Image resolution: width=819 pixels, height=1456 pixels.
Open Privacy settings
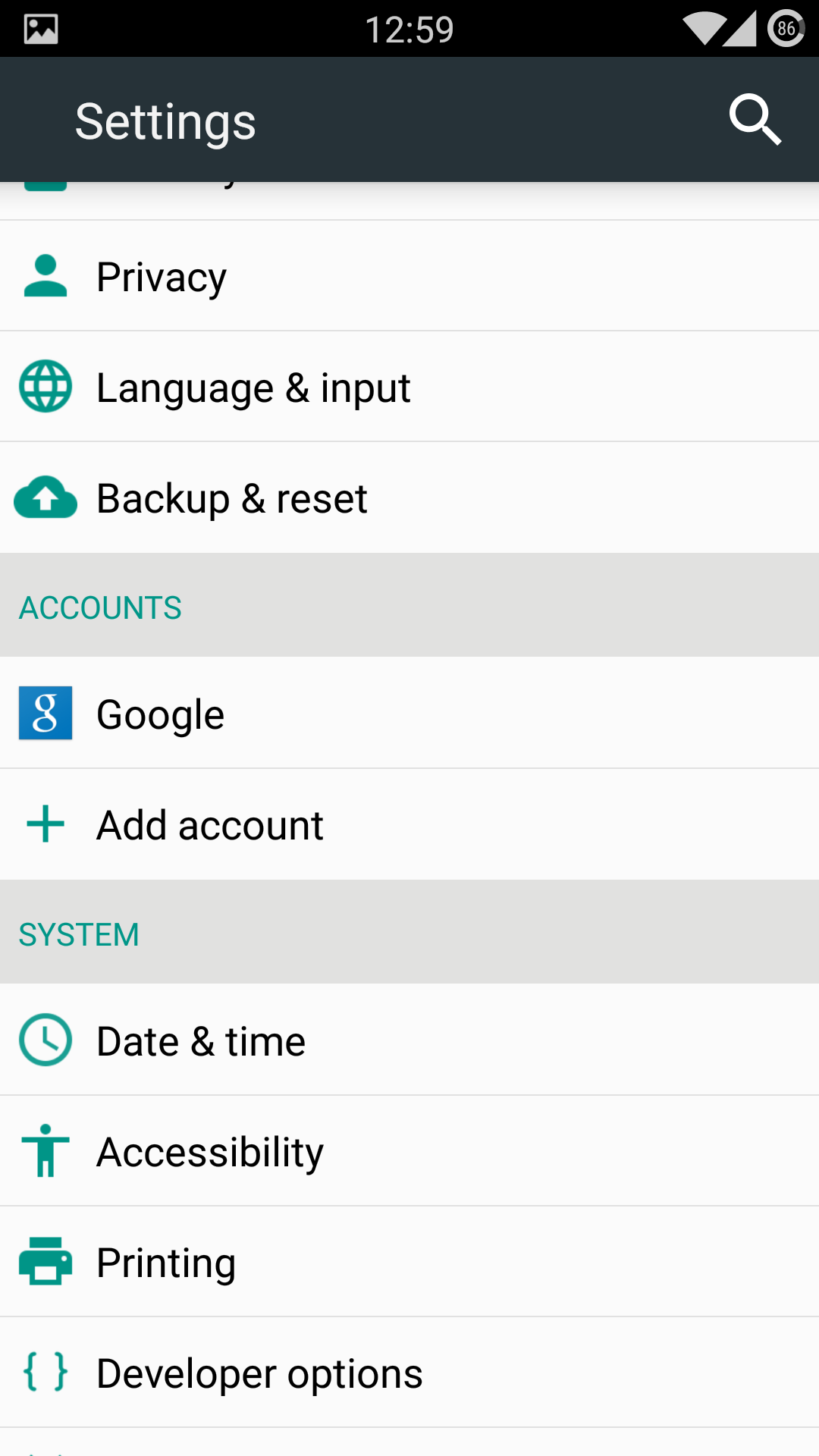coord(409,276)
